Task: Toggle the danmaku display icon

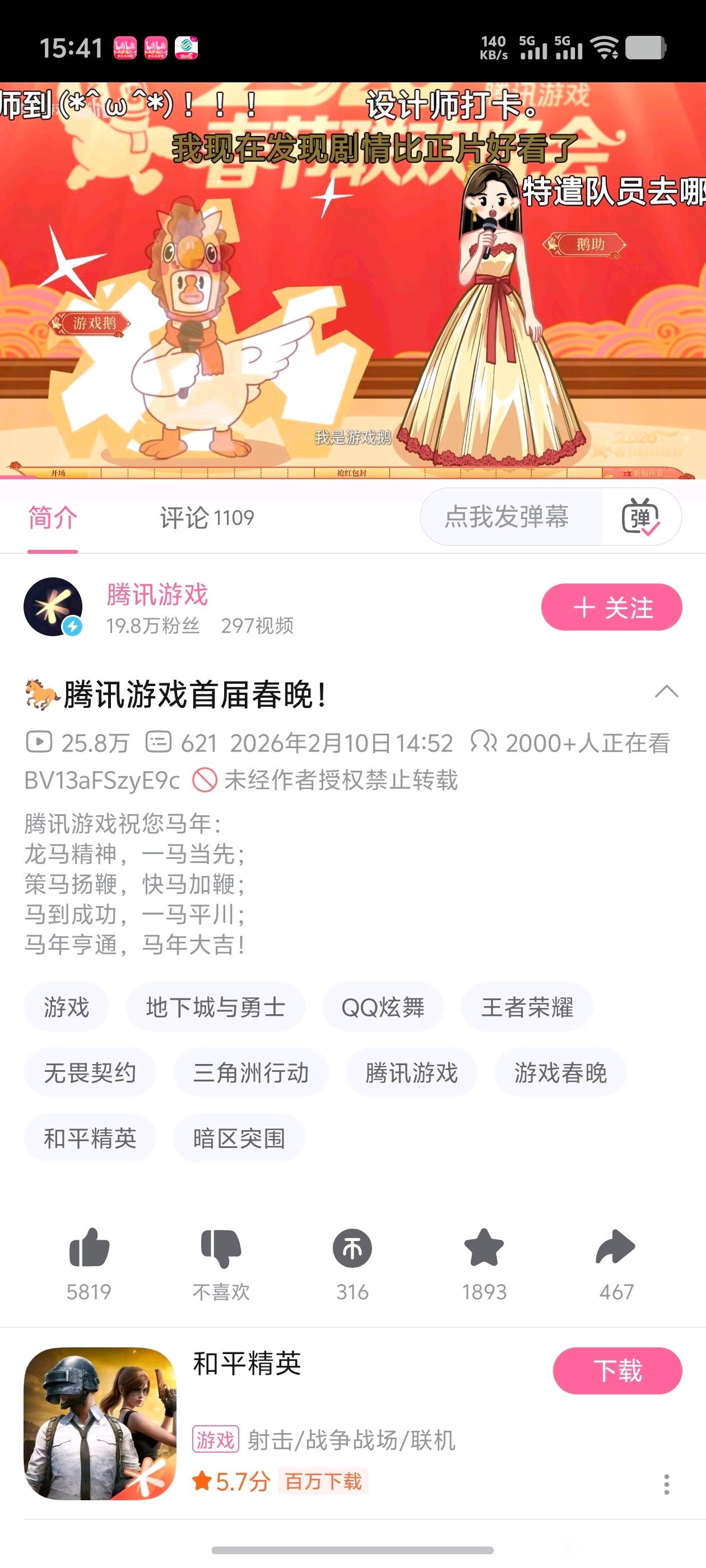Action: [x=640, y=517]
